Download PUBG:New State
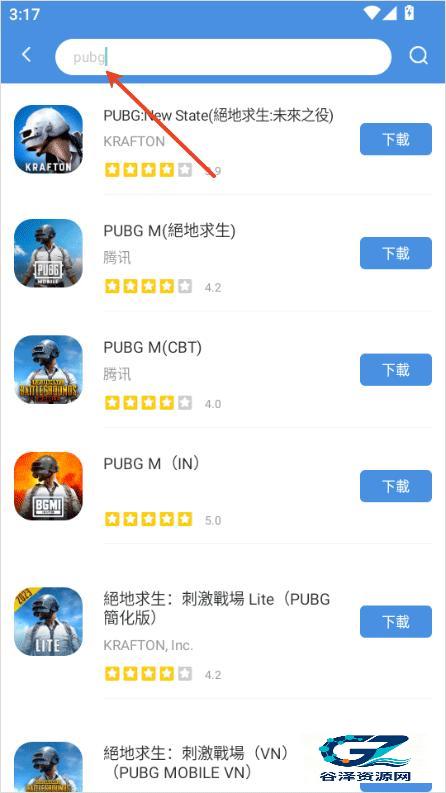Image resolution: width=446 pixels, height=793 pixels. click(x=395, y=139)
